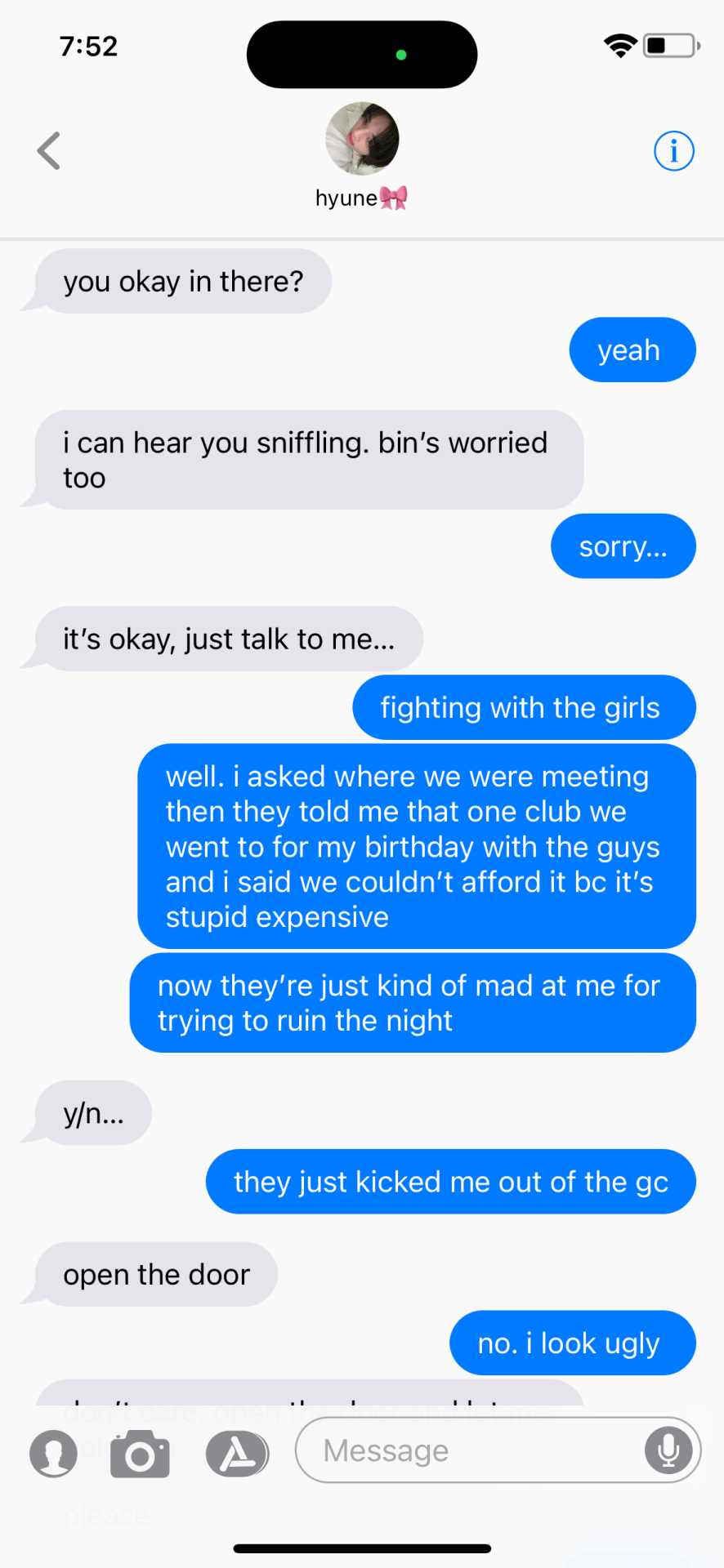
Task: Tap the contact icon beside camera
Action: [x=54, y=1454]
